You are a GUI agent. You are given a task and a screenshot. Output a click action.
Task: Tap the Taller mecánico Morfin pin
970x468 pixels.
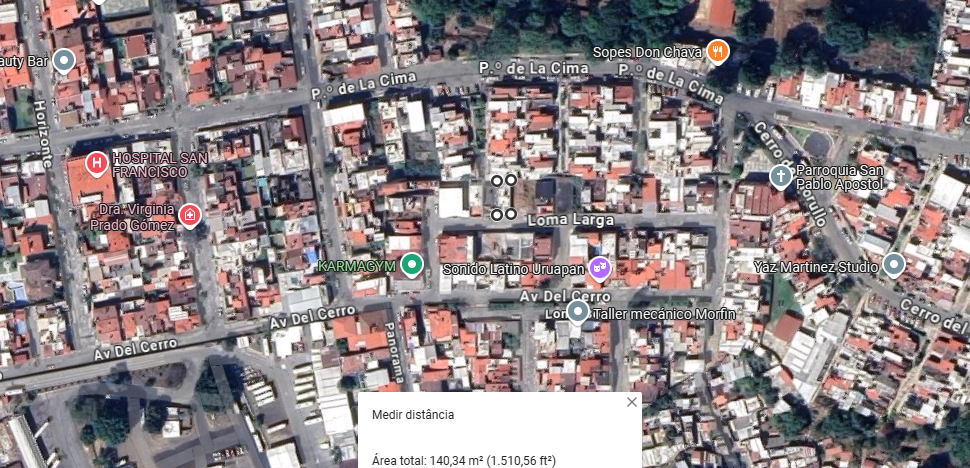578,313
